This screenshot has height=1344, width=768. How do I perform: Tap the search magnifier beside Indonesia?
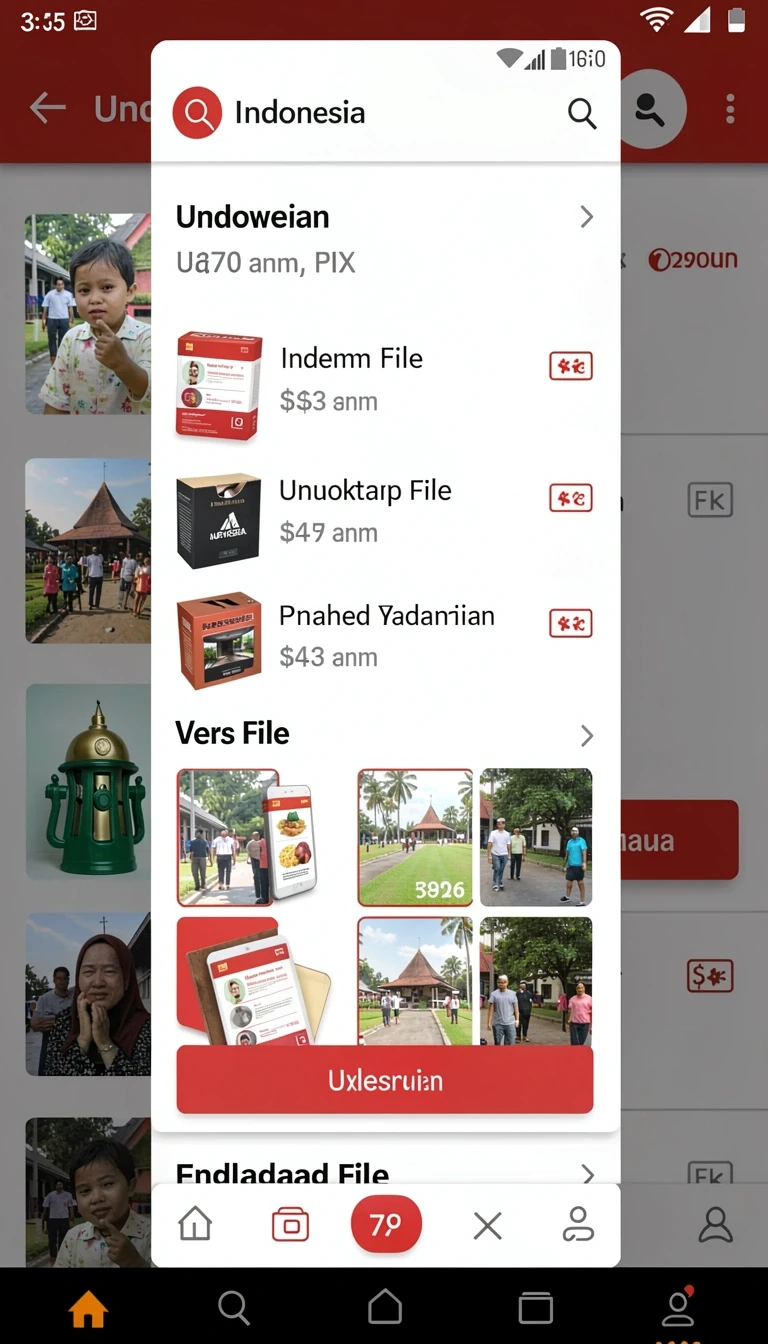point(582,113)
